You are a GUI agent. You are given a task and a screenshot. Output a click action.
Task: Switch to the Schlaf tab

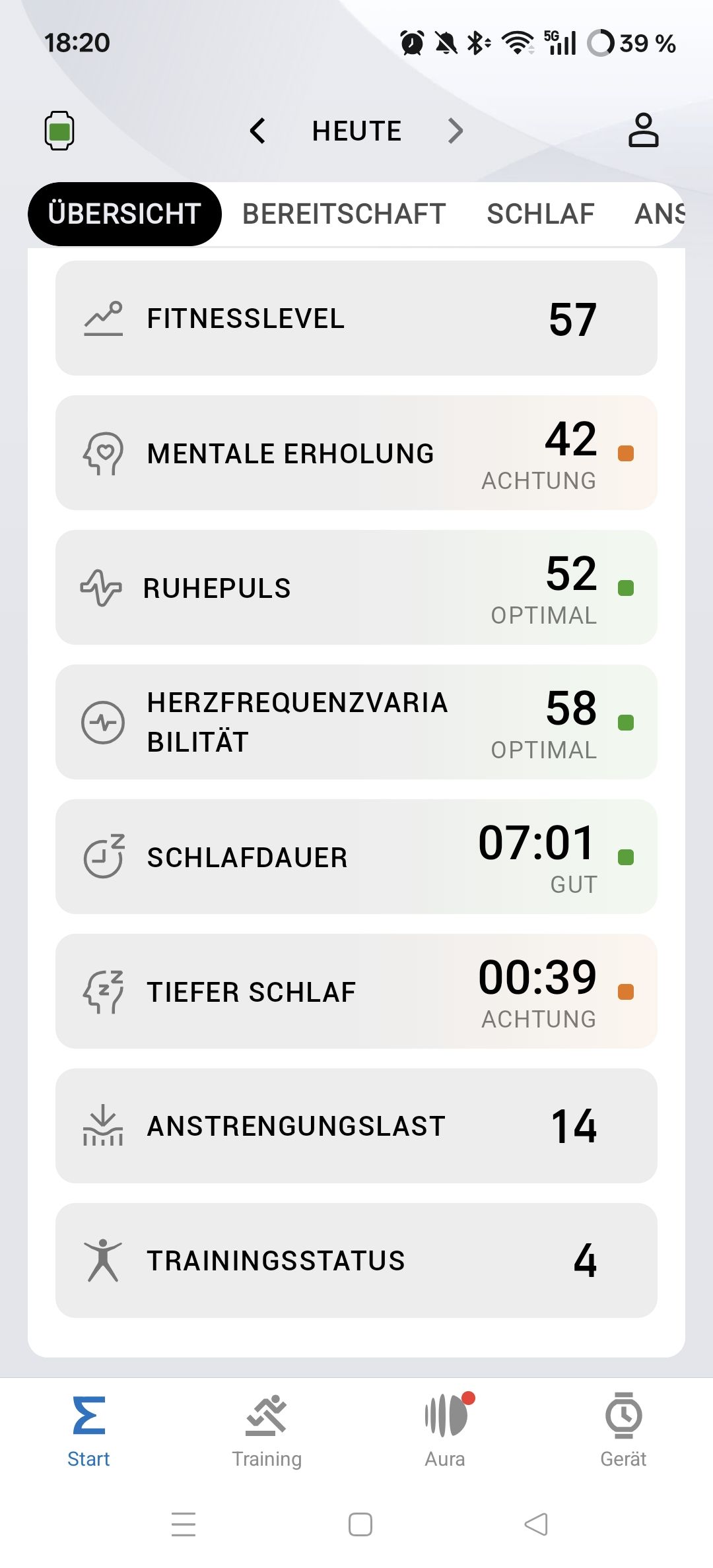pos(541,214)
